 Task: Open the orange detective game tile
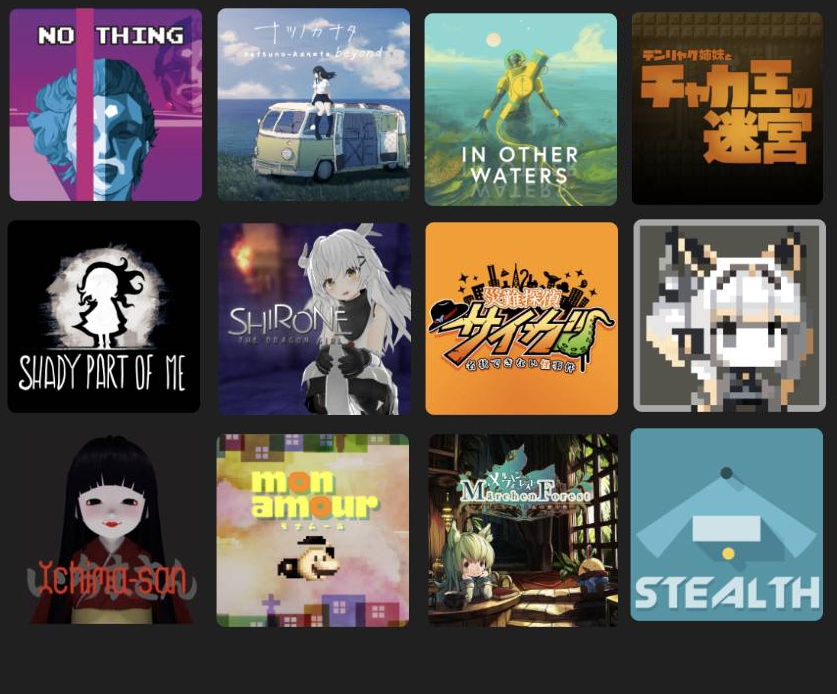click(521, 318)
